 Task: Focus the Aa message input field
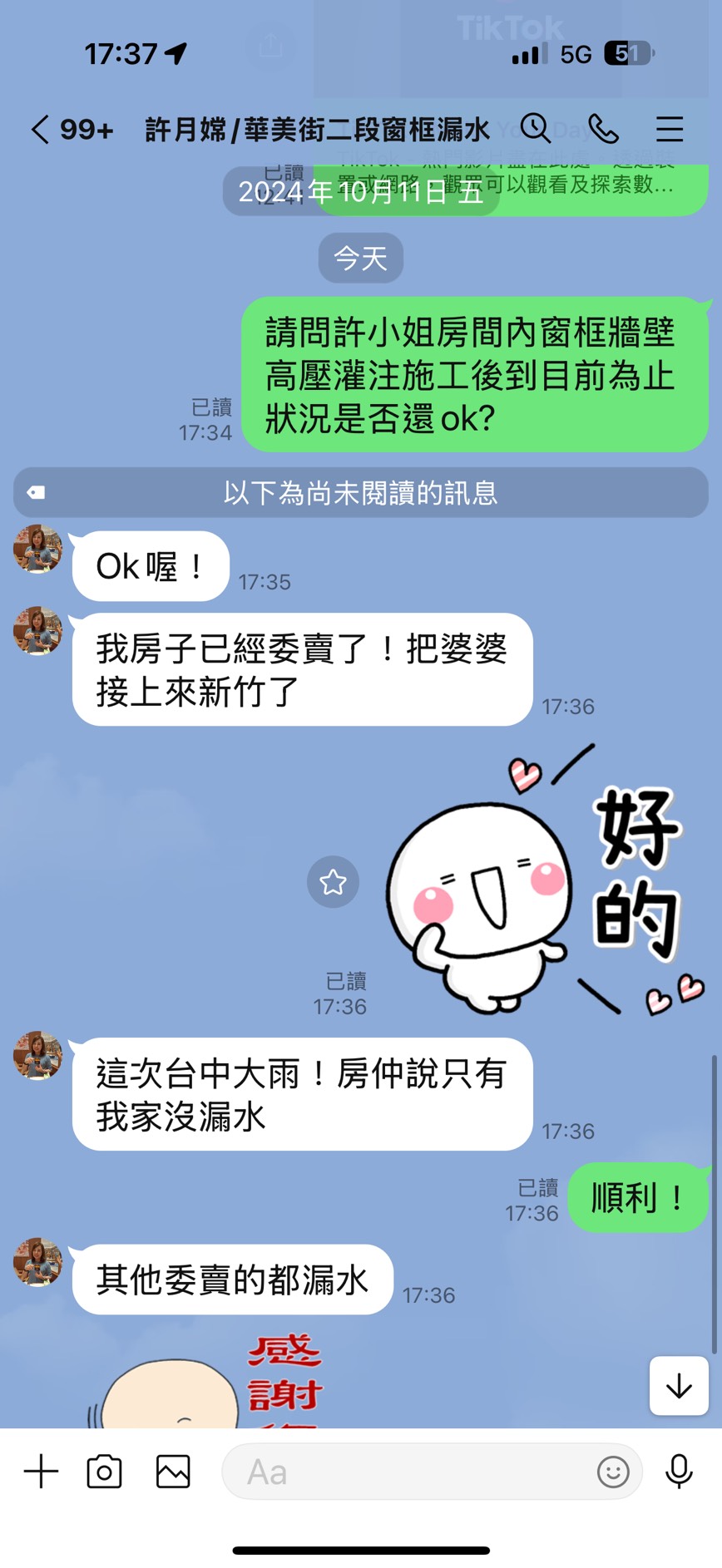pyautogui.click(x=408, y=1472)
